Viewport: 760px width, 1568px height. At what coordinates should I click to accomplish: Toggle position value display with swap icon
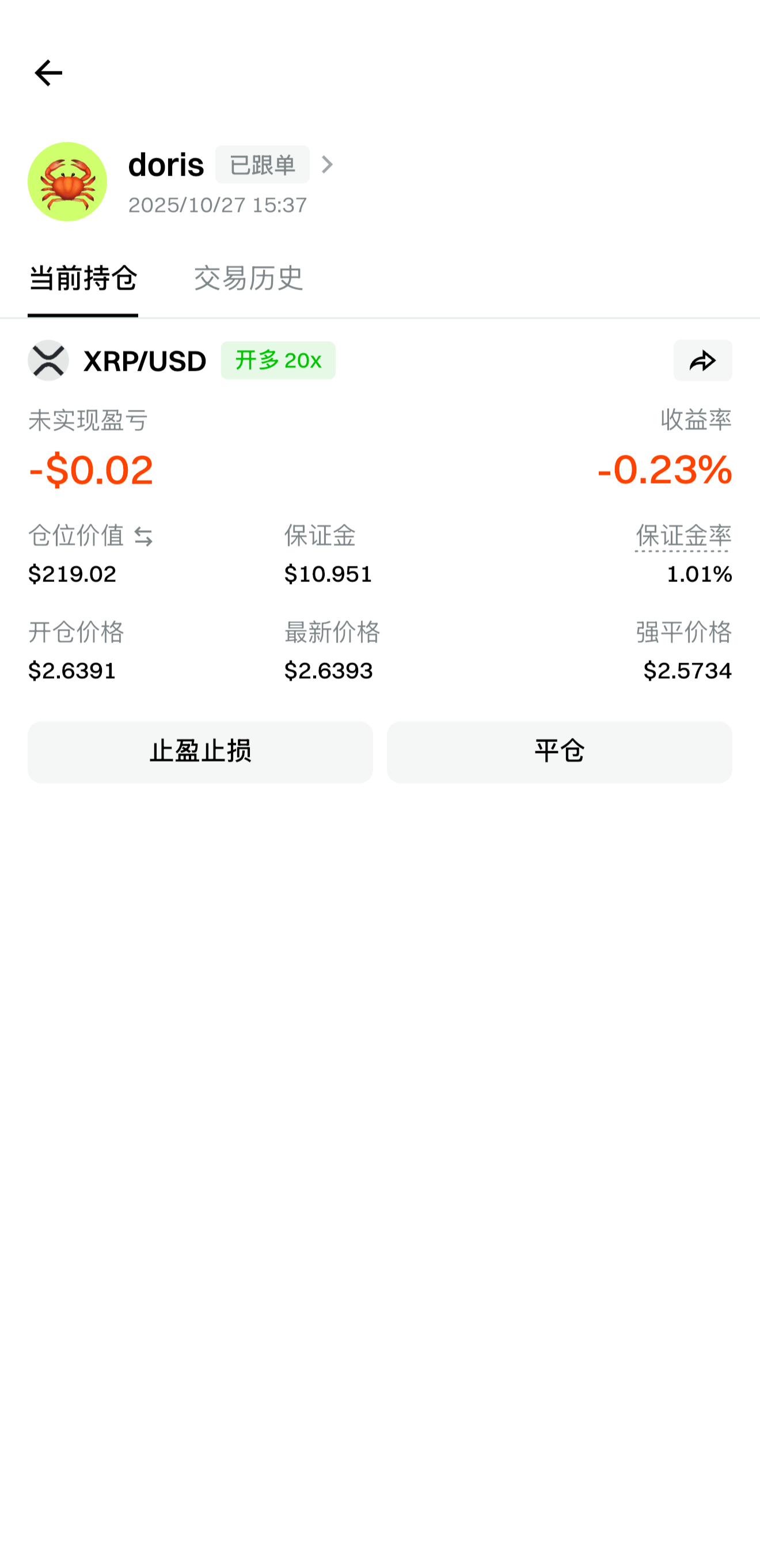pyautogui.click(x=143, y=537)
